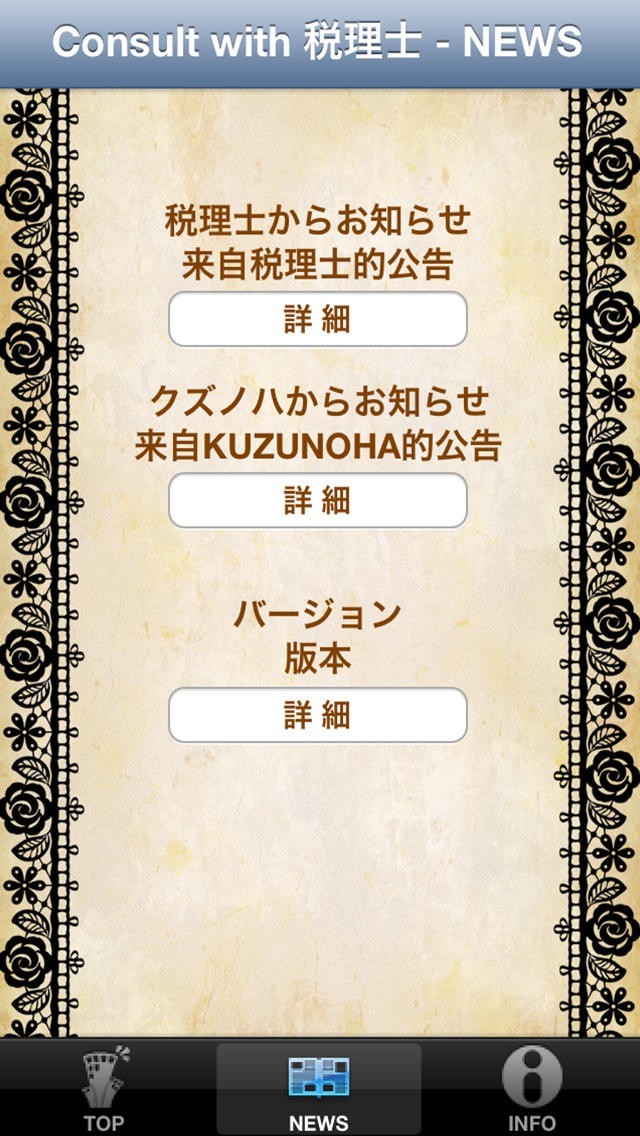This screenshot has width=640, height=1136.
Task: Open 詳細 under 税理士からお知らせ
Action: [317, 319]
